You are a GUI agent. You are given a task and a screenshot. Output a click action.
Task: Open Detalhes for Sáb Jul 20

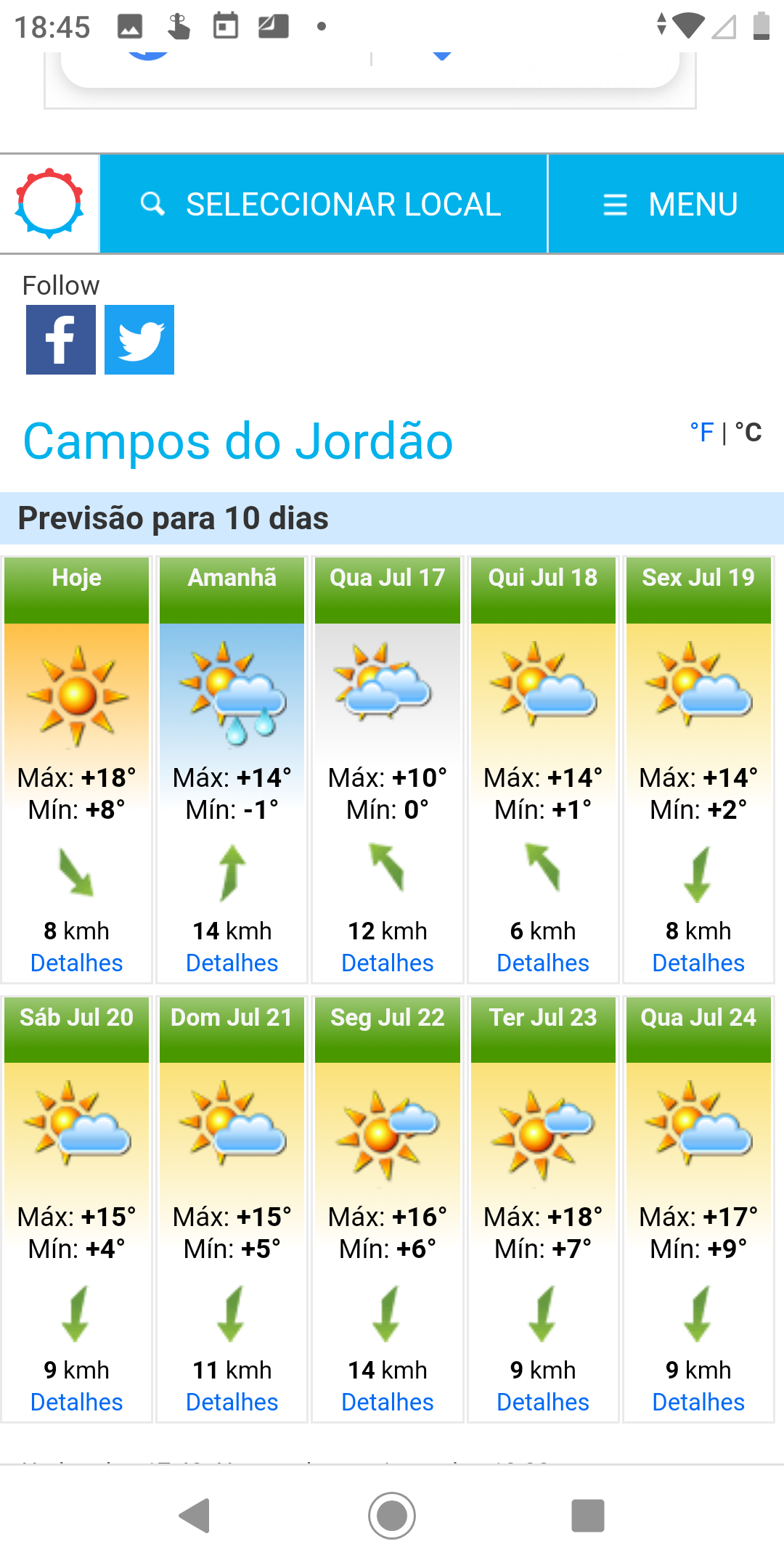point(76,1402)
